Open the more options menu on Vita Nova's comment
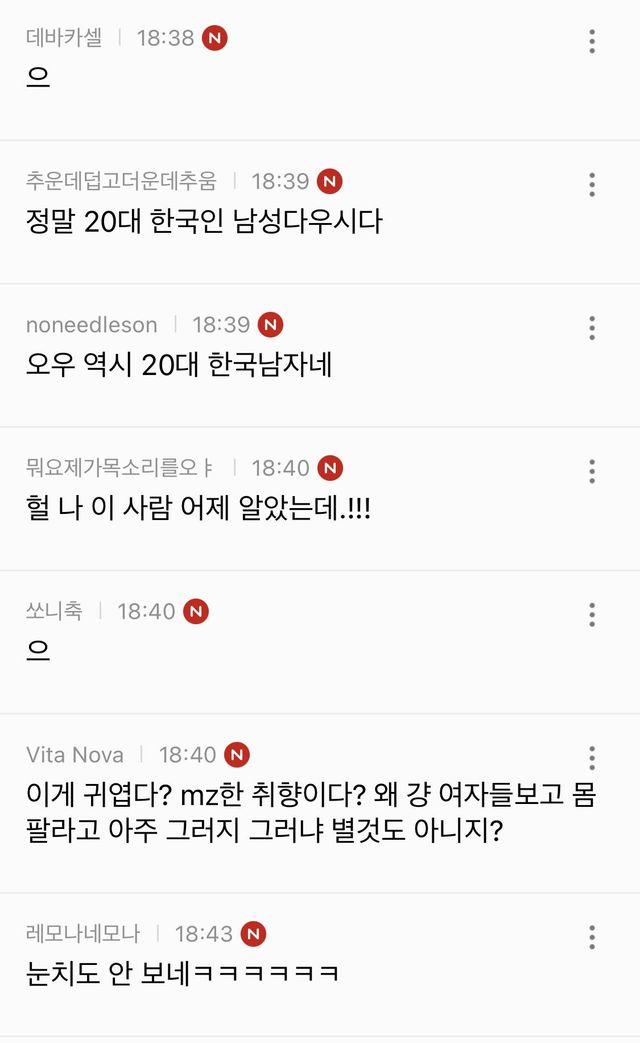640x1043 pixels. [592, 757]
